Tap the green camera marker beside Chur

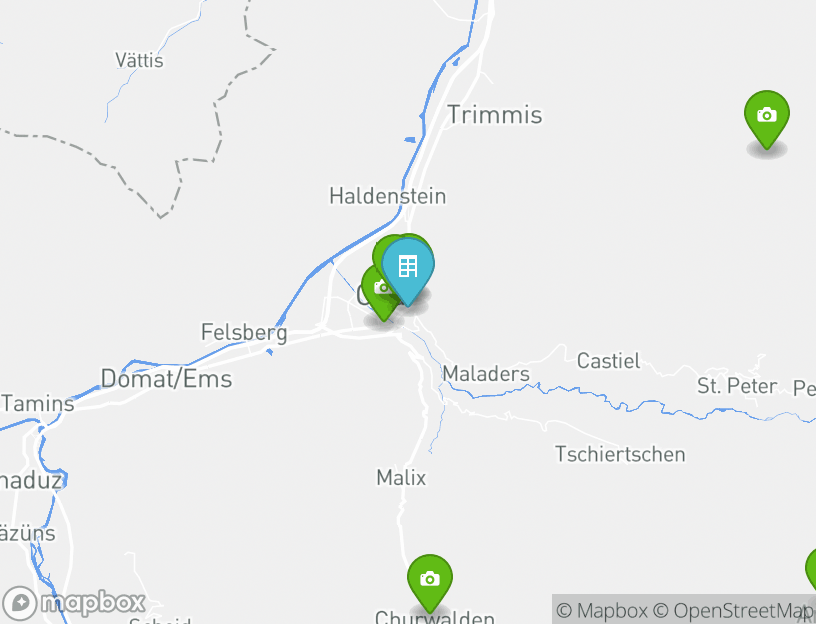pos(377,293)
